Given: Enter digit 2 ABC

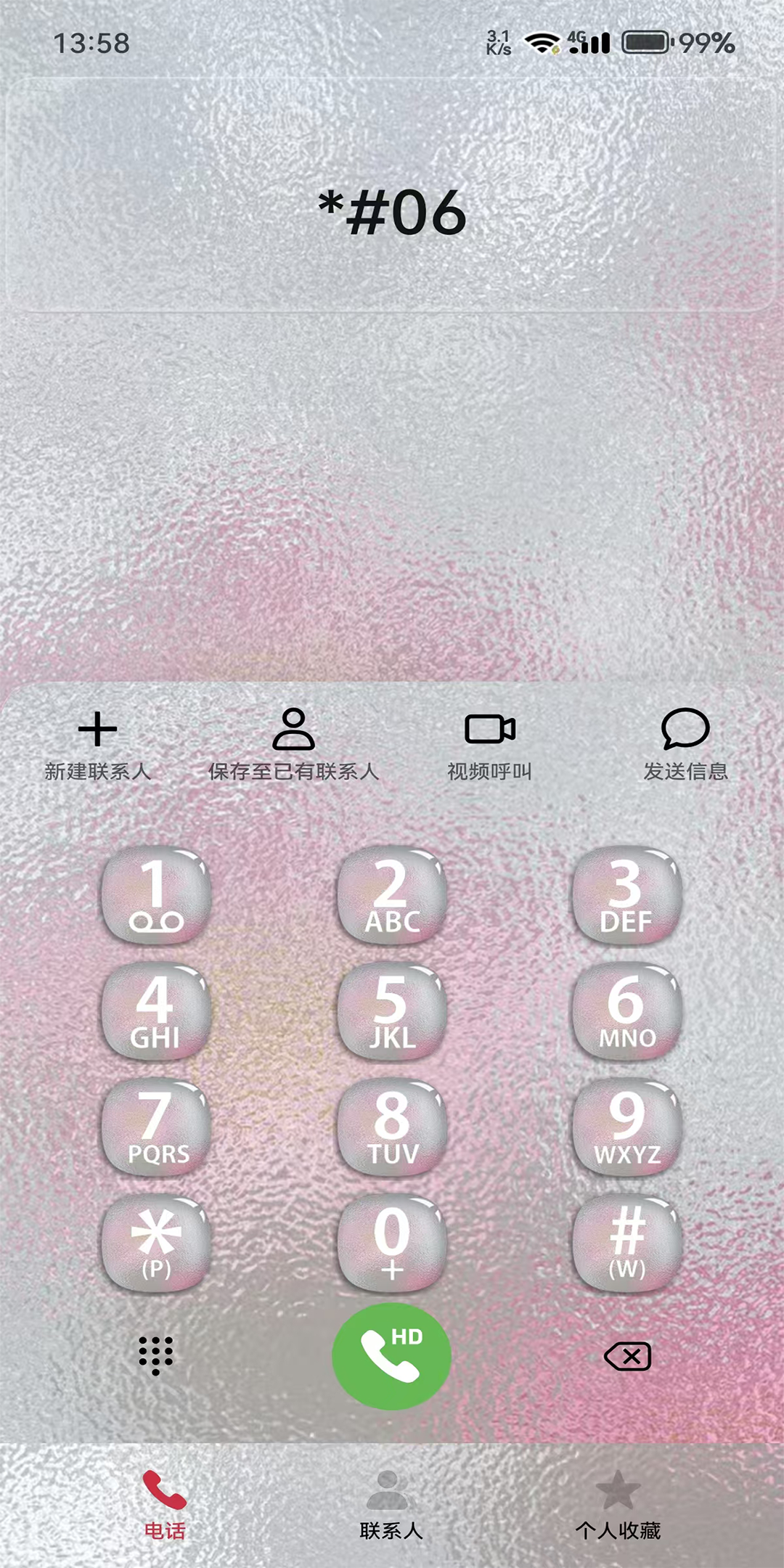Looking at the screenshot, I should [392, 895].
